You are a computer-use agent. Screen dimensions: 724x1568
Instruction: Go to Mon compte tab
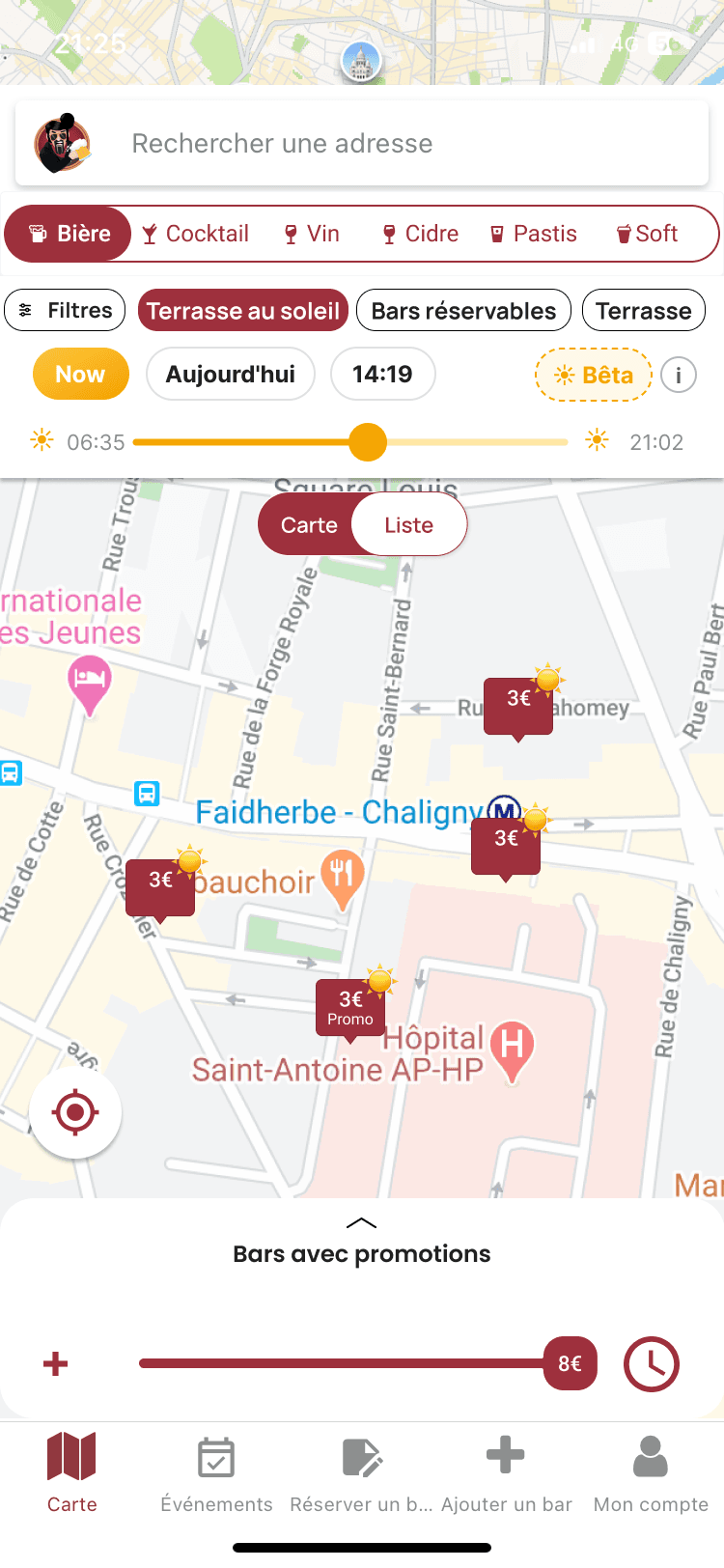(651, 1473)
